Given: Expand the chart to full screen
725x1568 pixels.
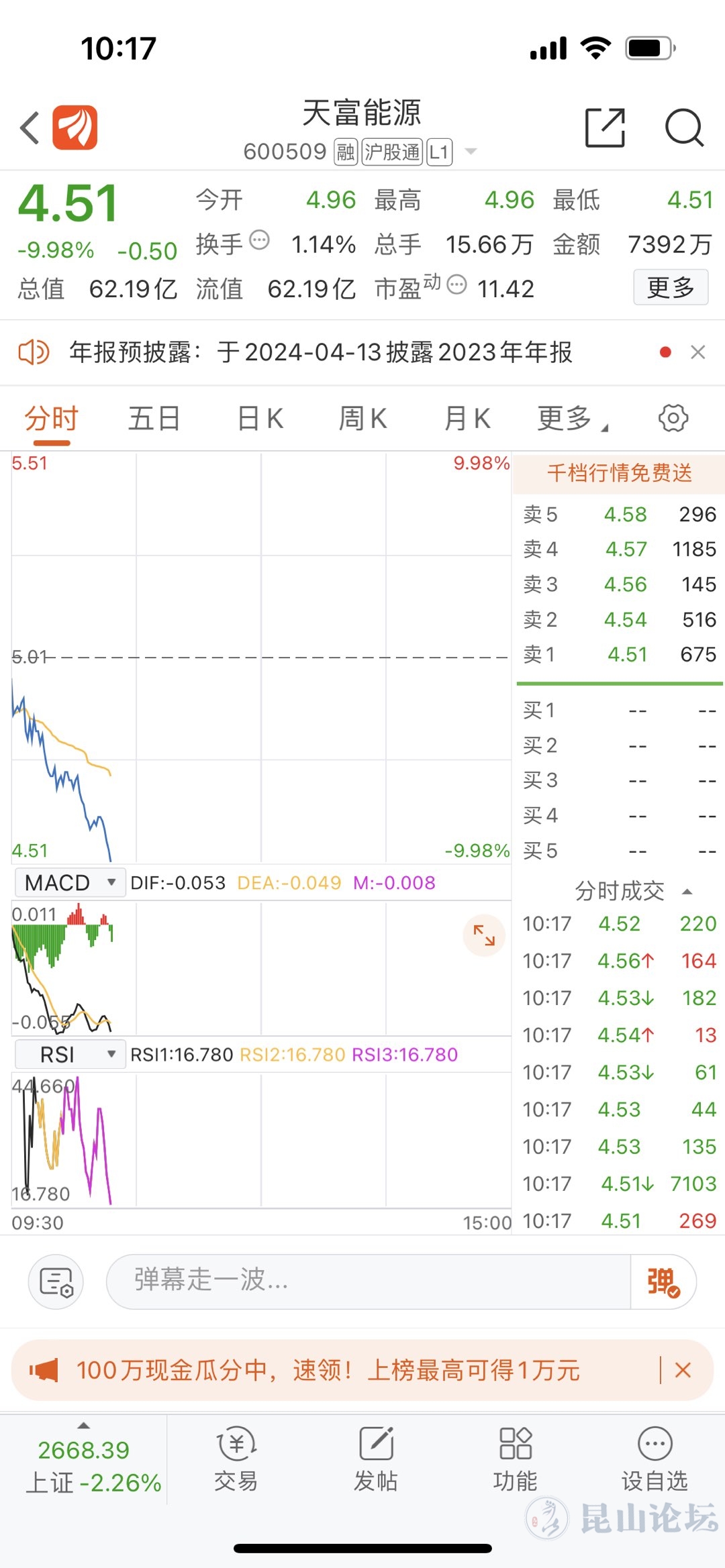Looking at the screenshot, I should (x=484, y=935).
